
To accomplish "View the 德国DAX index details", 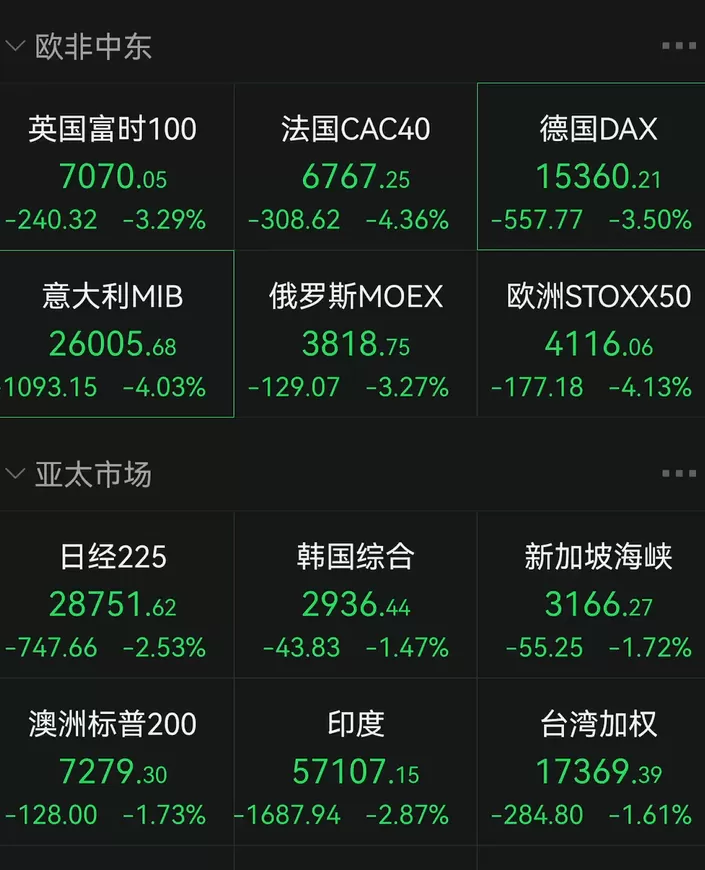I will [591, 166].
